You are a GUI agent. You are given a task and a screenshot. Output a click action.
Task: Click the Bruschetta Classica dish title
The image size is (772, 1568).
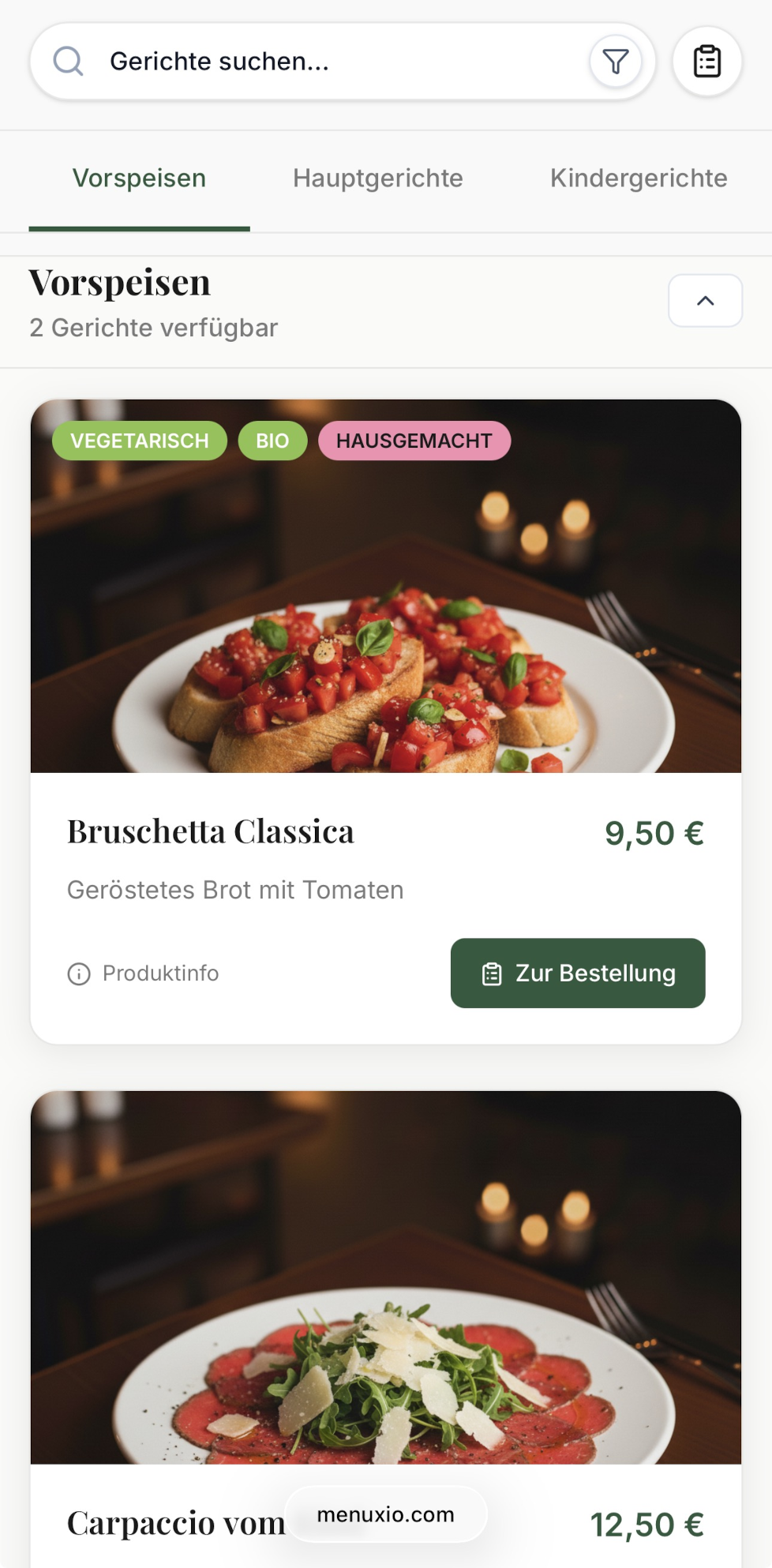click(x=211, y=831)
